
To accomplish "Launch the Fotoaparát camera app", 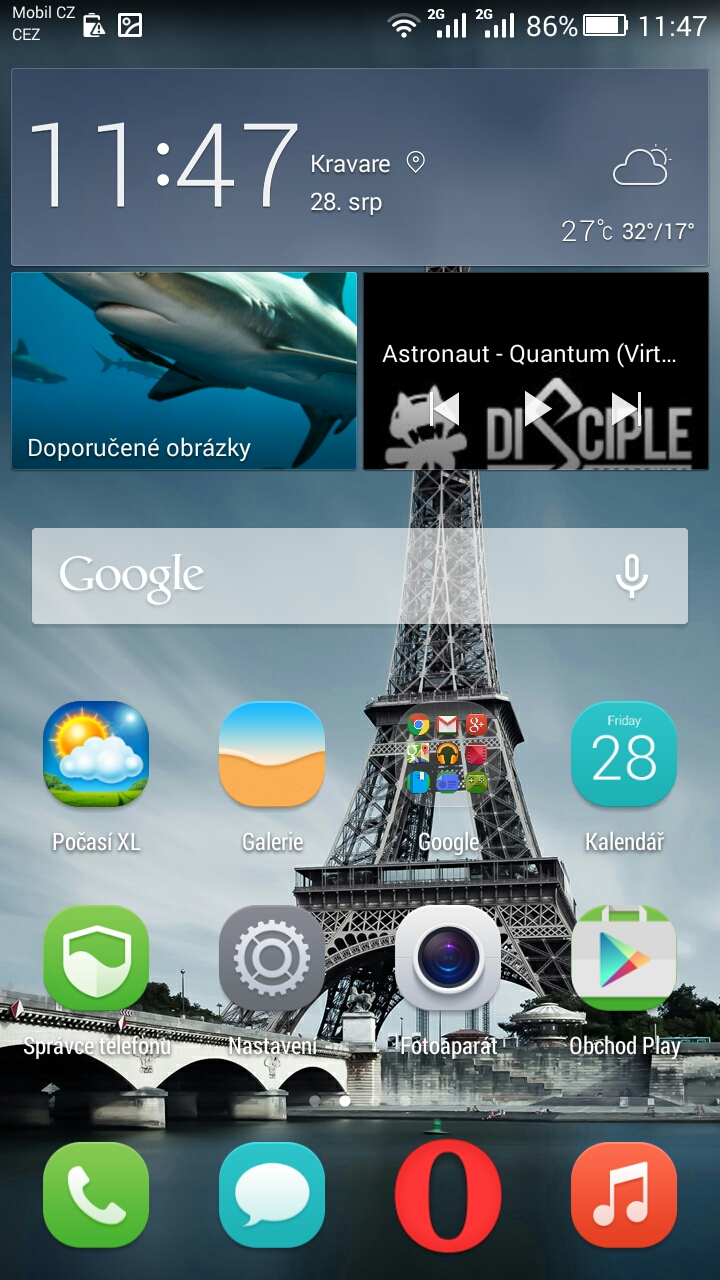I will 448,959.
